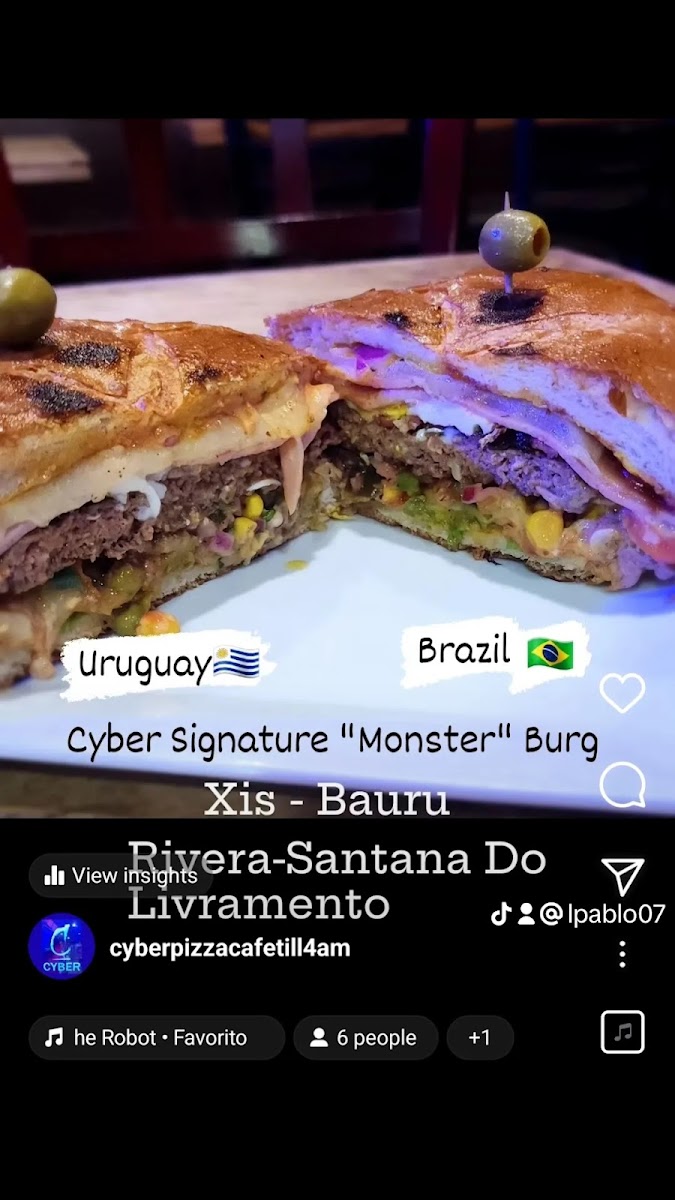The width and height of the screenshot is (675, 1200).
Task: Share the reel via paper plane icon
Action: (x=622, y=877)
